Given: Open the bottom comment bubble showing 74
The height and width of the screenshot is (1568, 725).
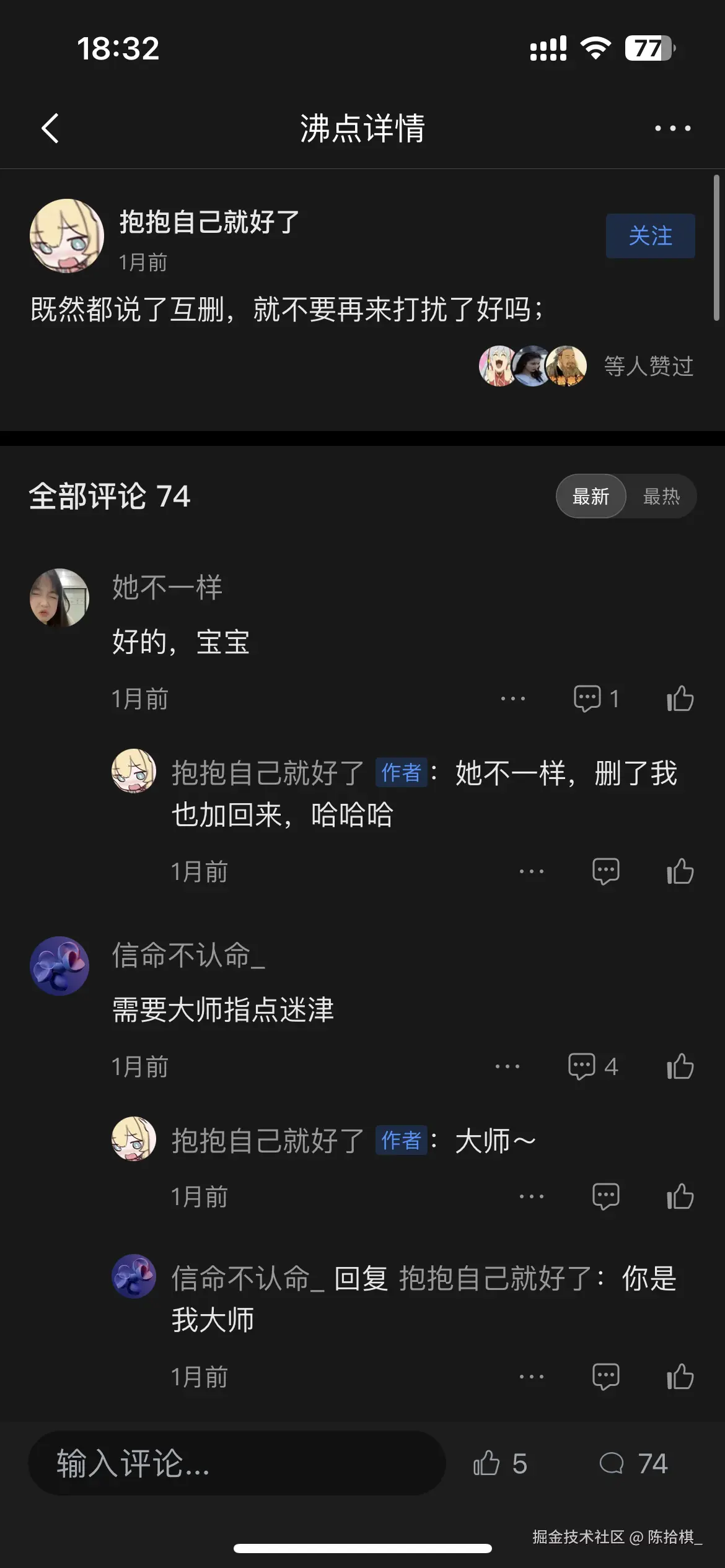Looking at the screenshot, I should (633, 1463).
